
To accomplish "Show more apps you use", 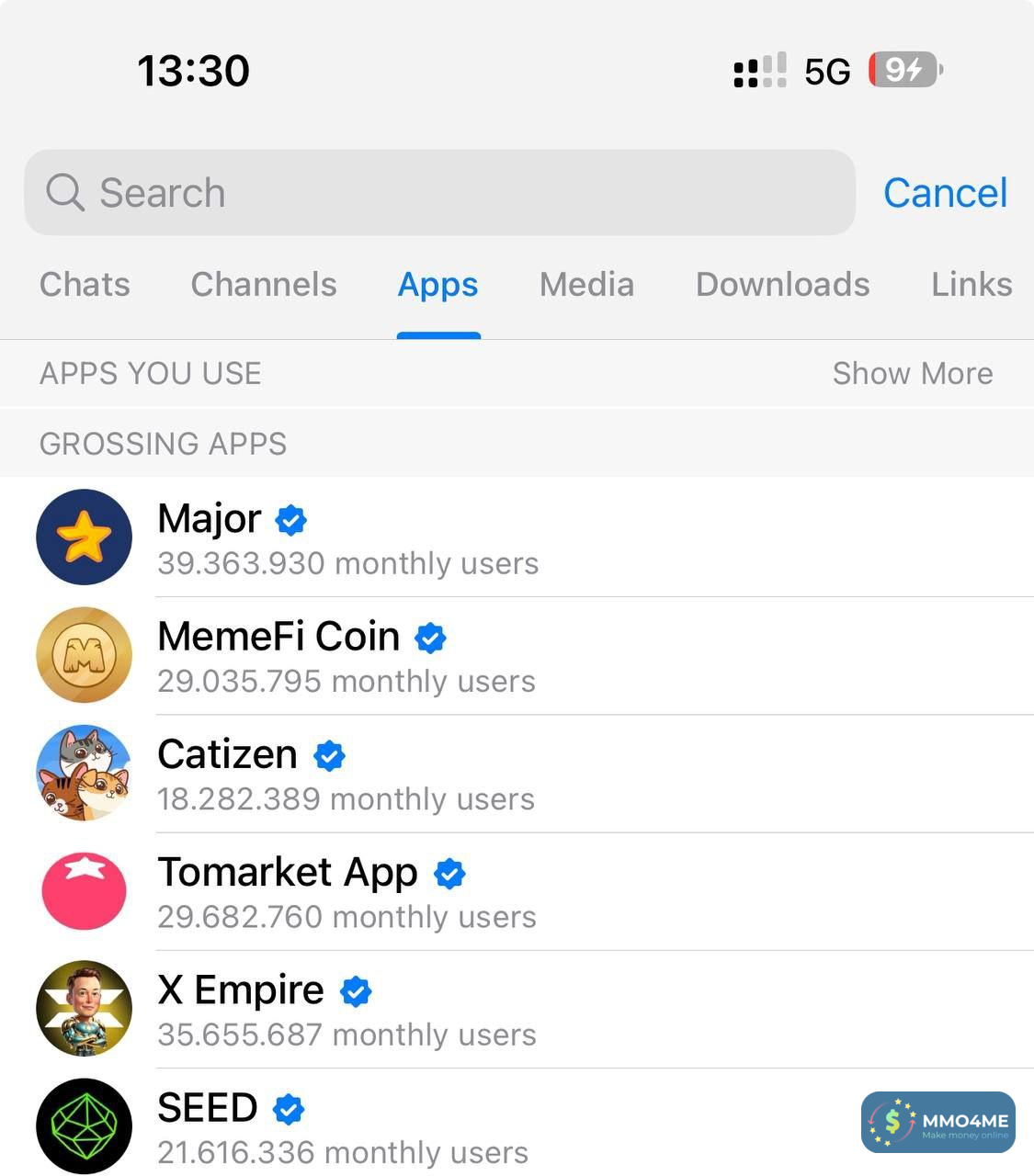I will point(912,374).
